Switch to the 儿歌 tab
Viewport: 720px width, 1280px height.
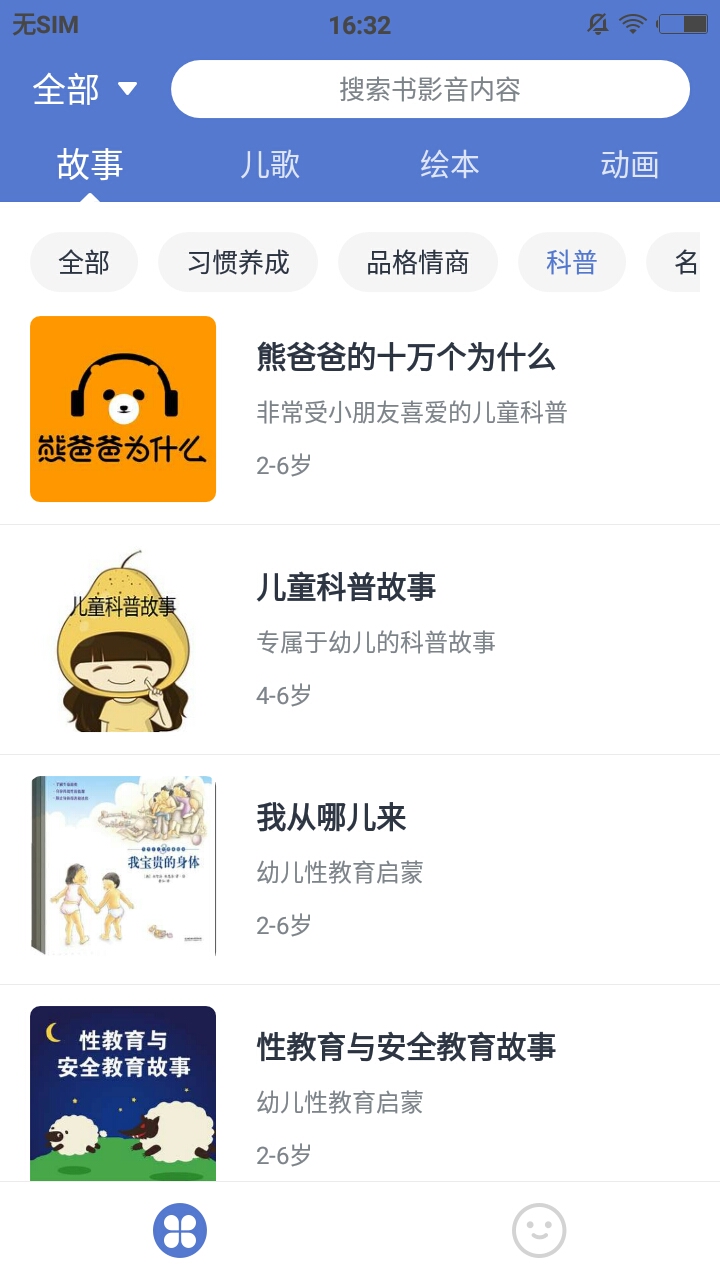(270, 164)
